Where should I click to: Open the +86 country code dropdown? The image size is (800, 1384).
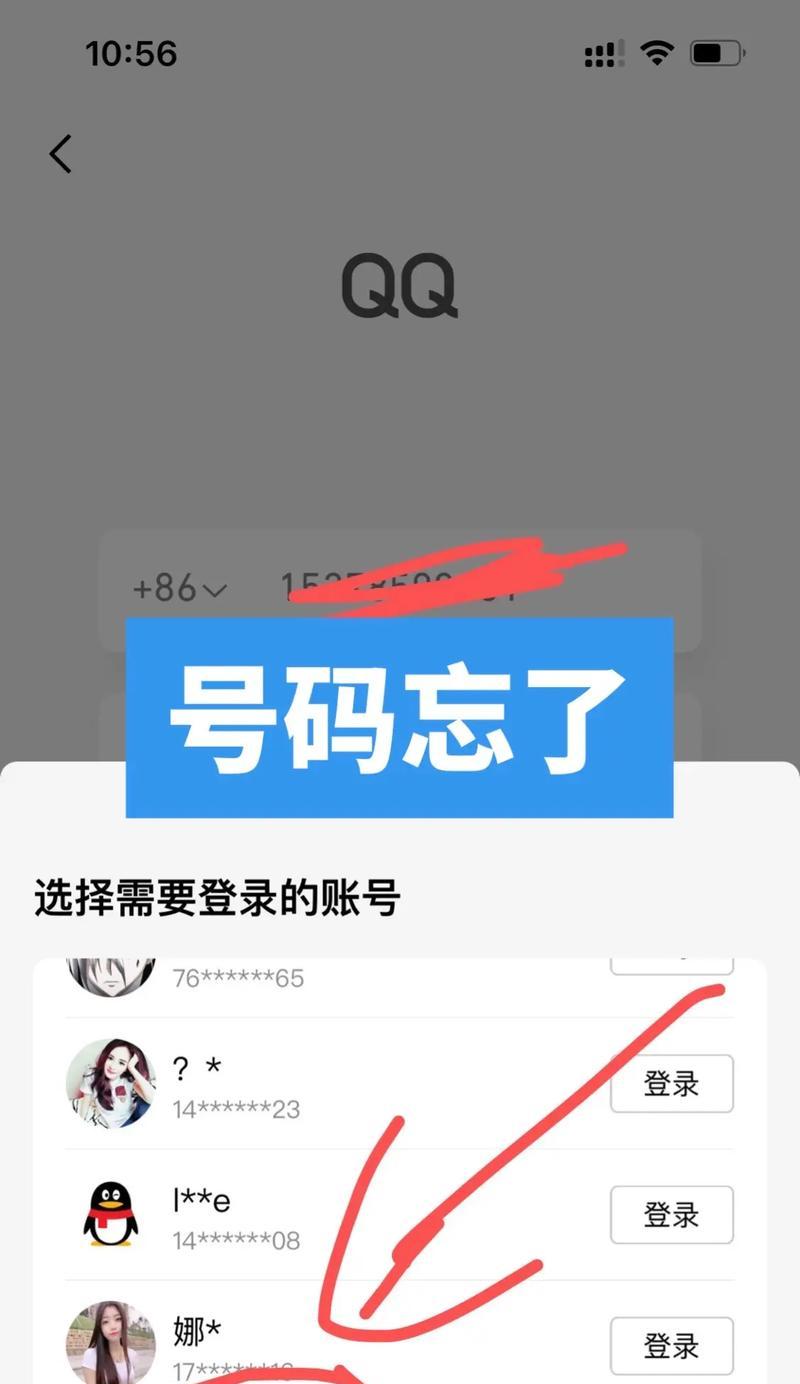pyautogui.click(x=180, y=588)
